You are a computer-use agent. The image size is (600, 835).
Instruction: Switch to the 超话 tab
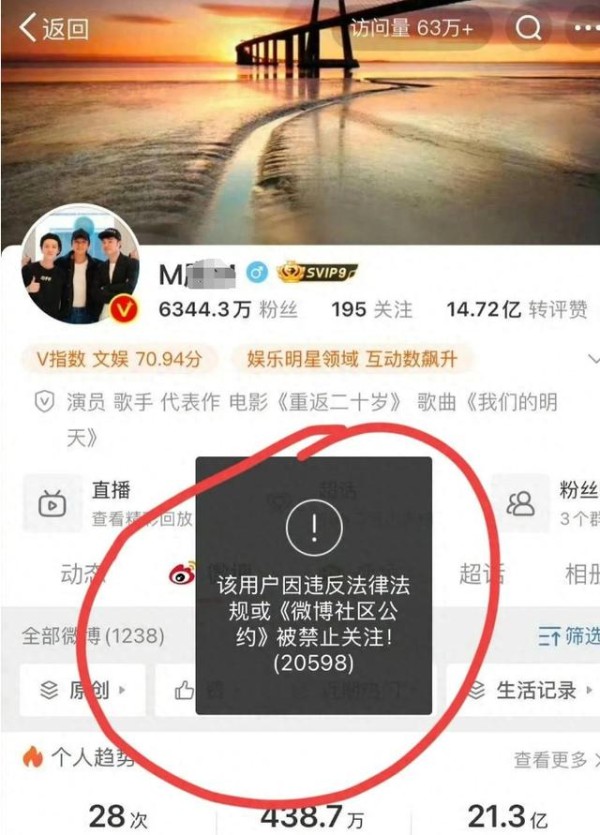(481, 573)
